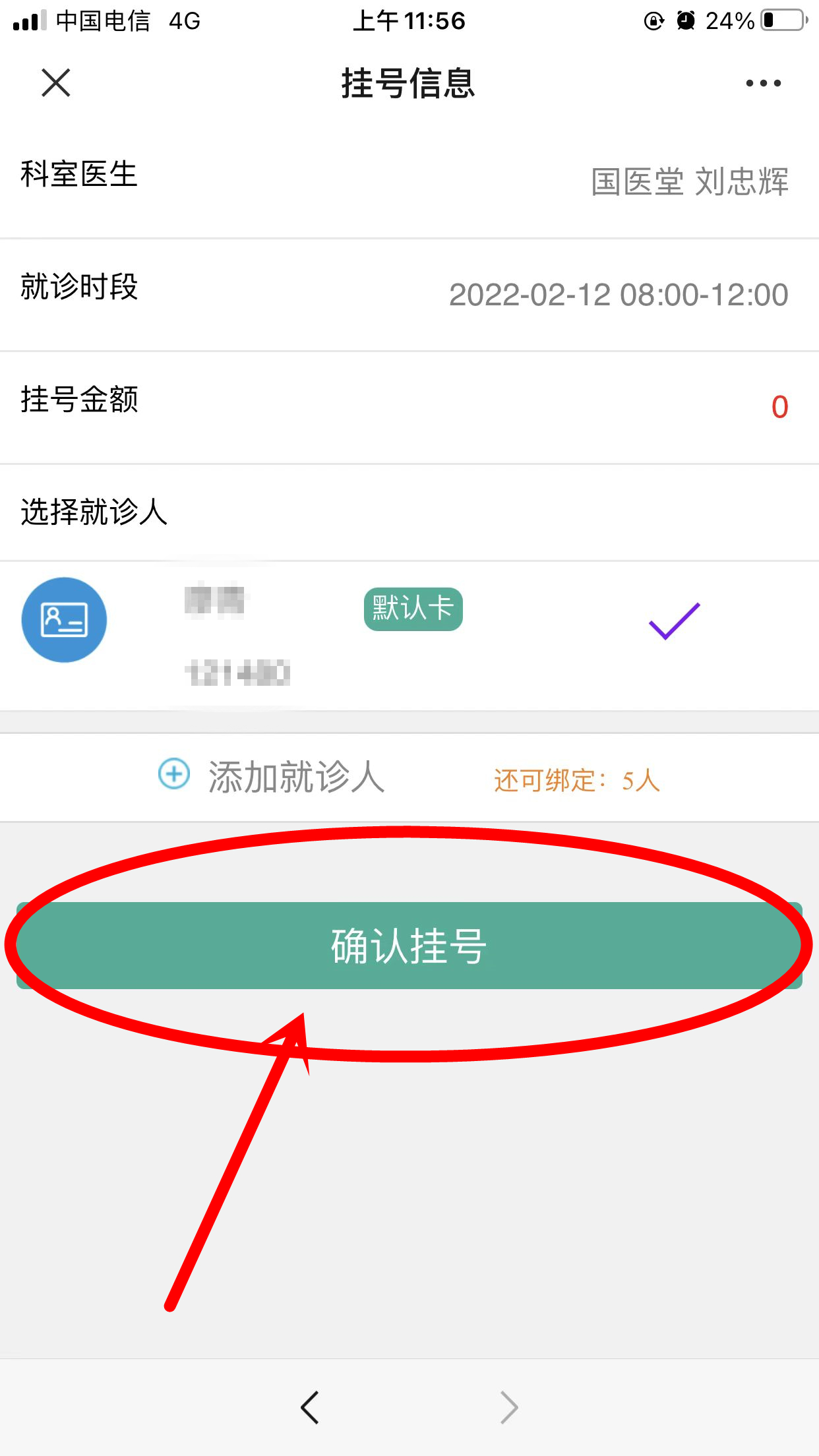Confirm registration with 确认挂号
819x1456 pixels.
(409, 945)
